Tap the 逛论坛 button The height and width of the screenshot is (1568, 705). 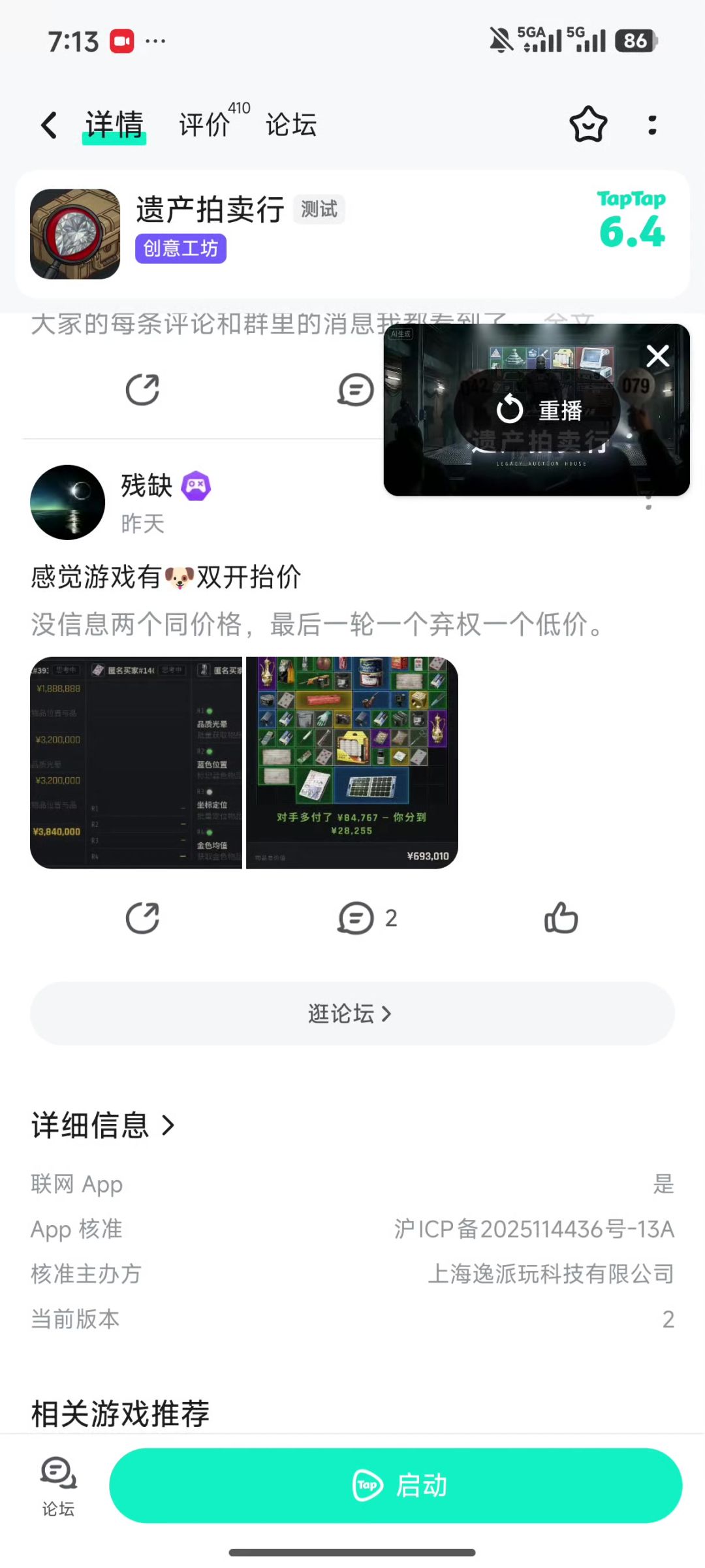(x=352, y=1014)
